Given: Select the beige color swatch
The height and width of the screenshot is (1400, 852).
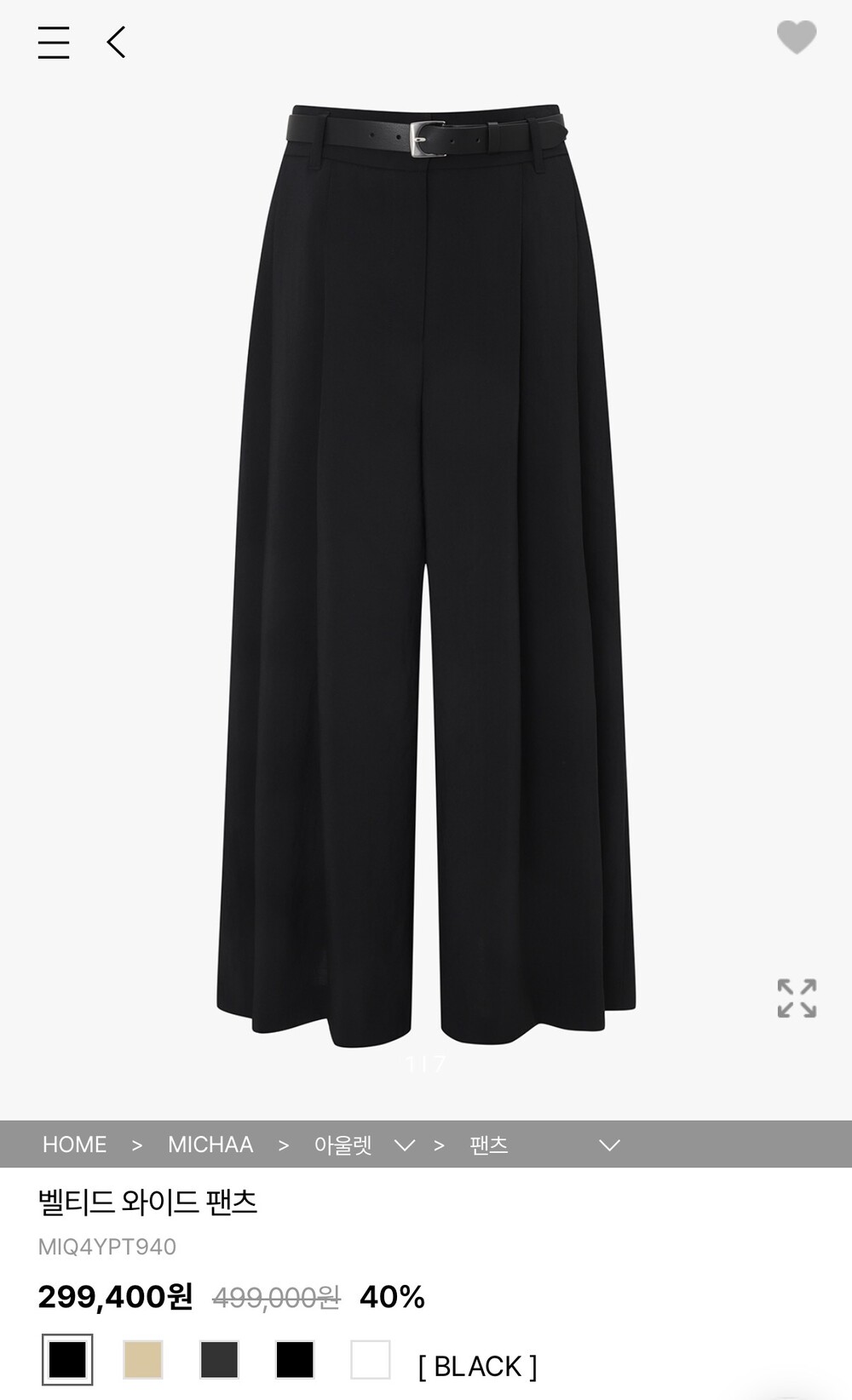Looking at the screenshot, I should pos(143,1359).
